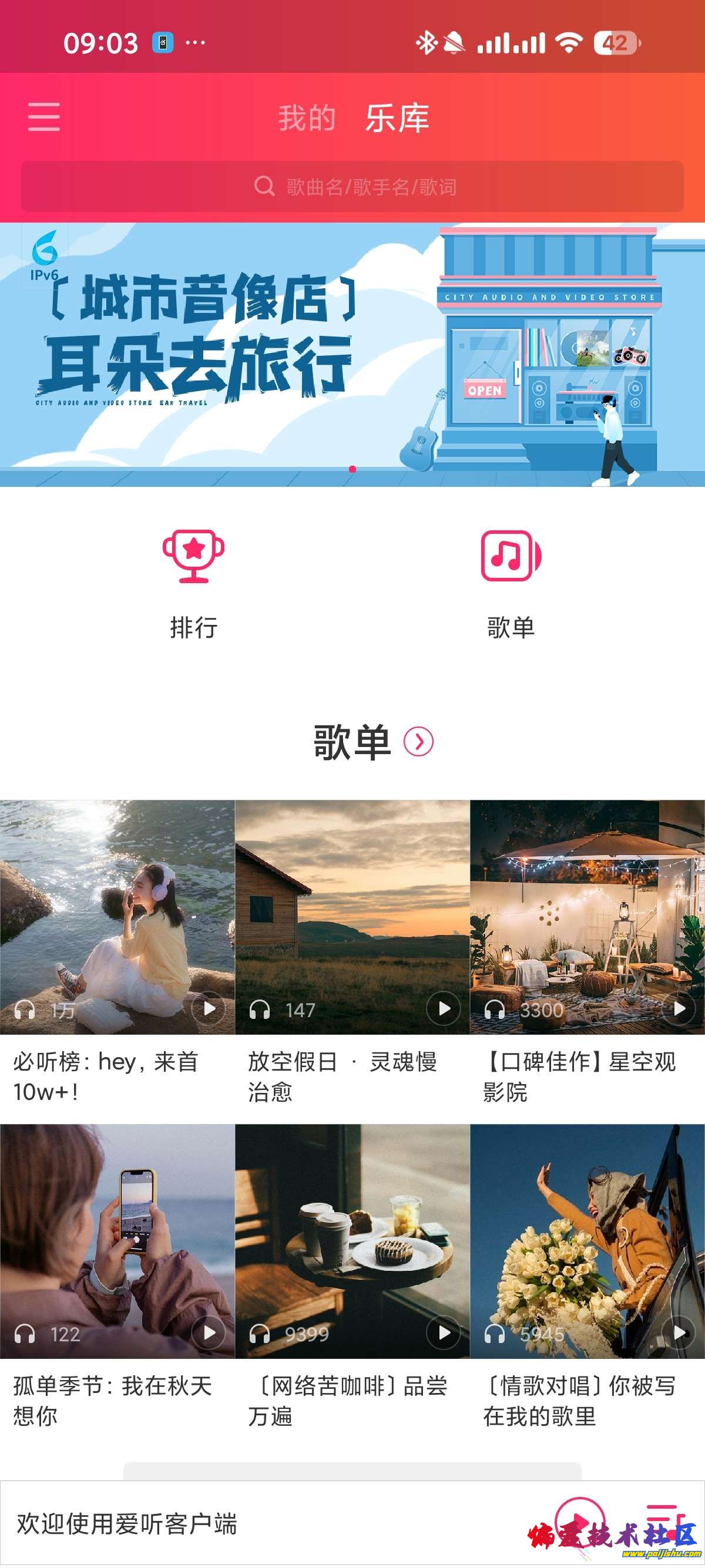This screenshot has width=705, height=1568.
Task: Play the 〔网络苦咖啡〕 playlist
Action: tap(444, 1333)
